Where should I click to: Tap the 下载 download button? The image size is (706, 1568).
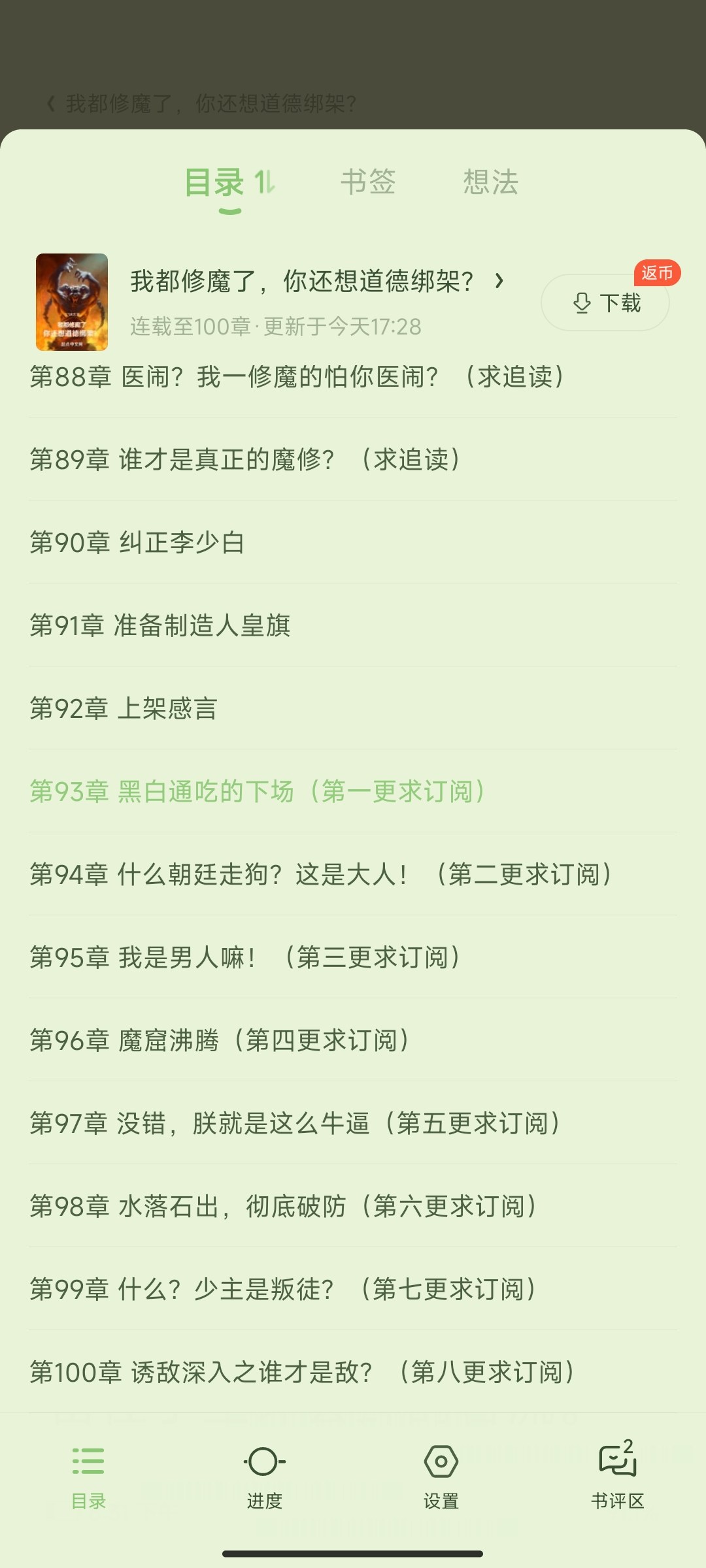coord(605,302)
